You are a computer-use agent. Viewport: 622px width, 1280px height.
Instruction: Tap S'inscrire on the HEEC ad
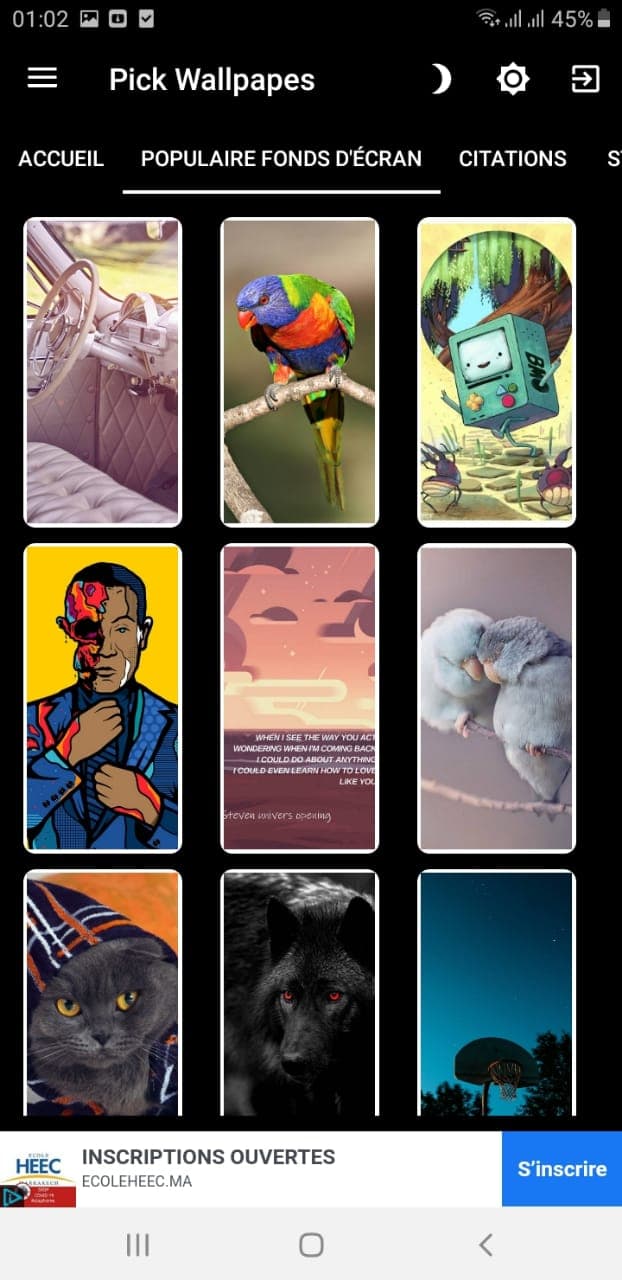561,1169
